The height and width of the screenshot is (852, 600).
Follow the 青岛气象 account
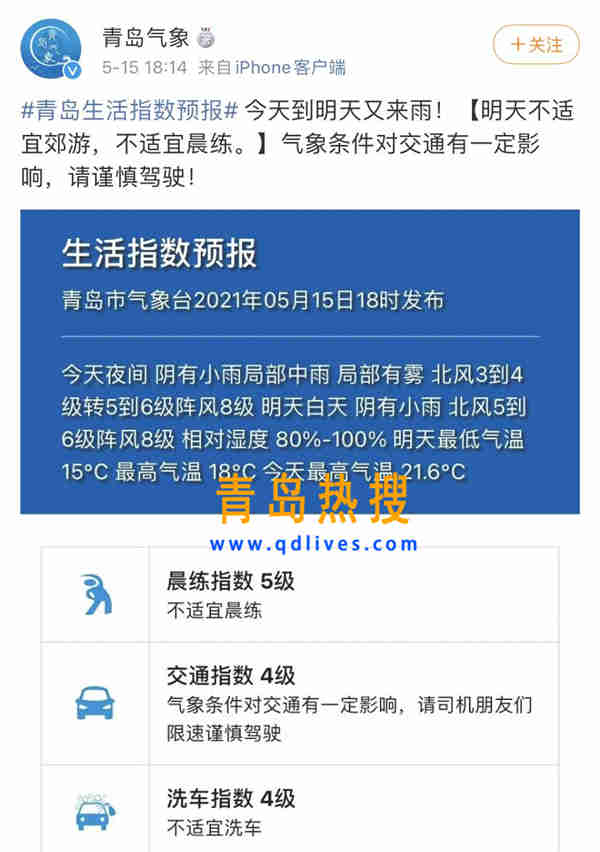click(x=536, y=45)
